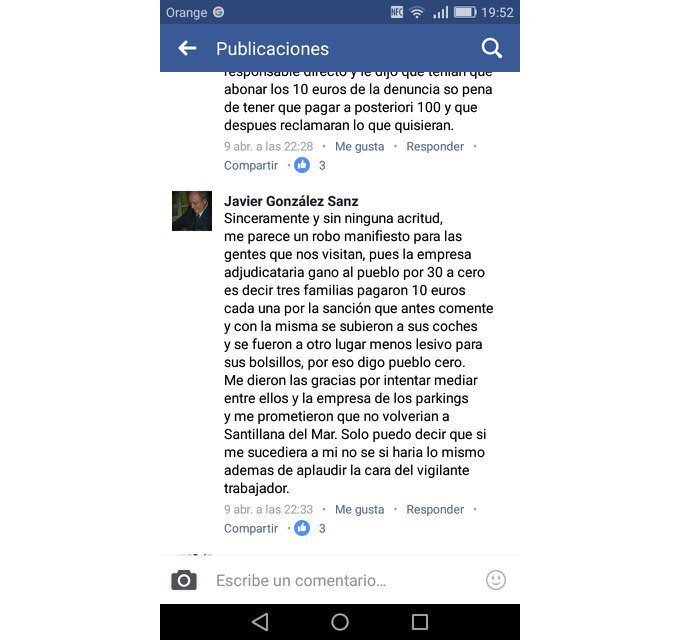Tap the system home button
680x640 pixels.
click(x=340, y=622)
